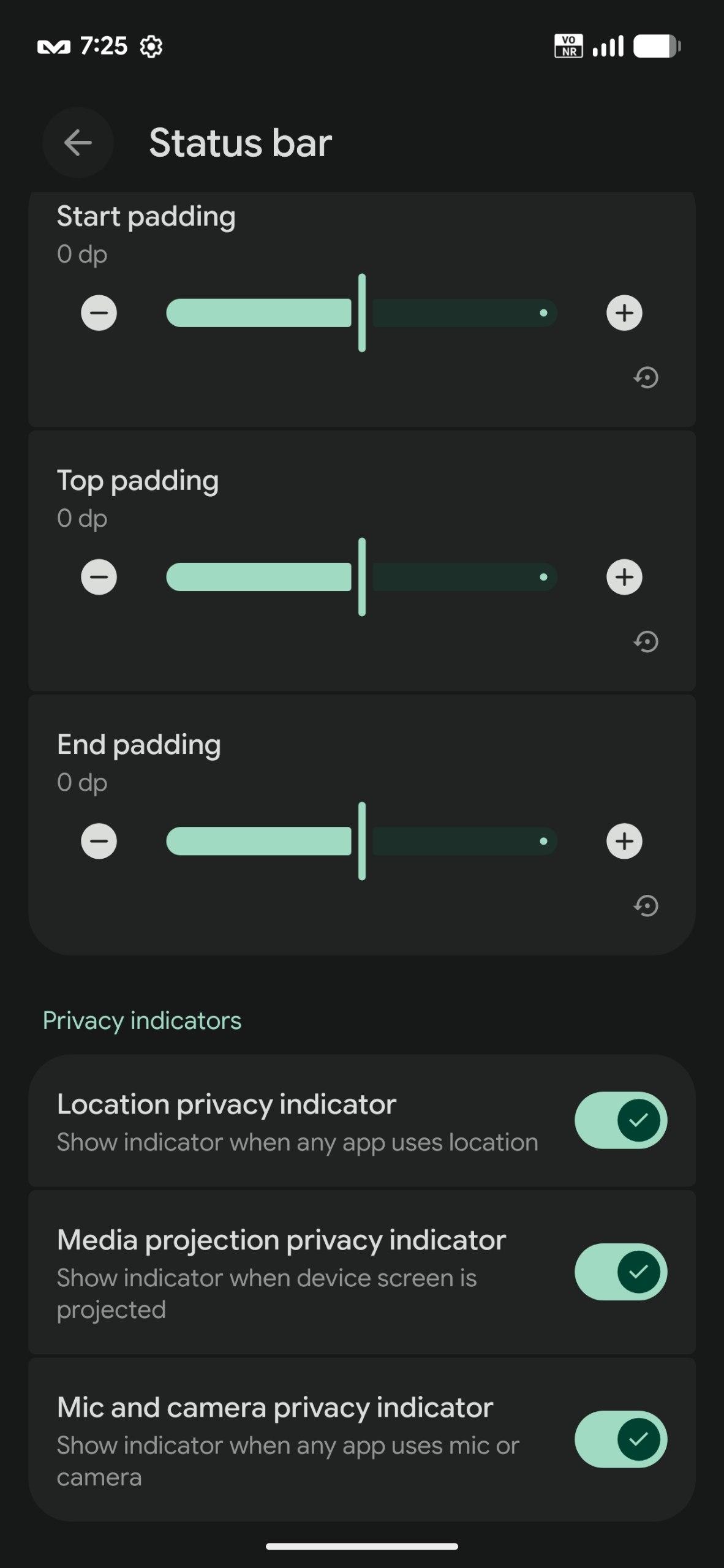Reset Start padding to default
Screen dimensions: 724x1568
click(x=646, y=377)
